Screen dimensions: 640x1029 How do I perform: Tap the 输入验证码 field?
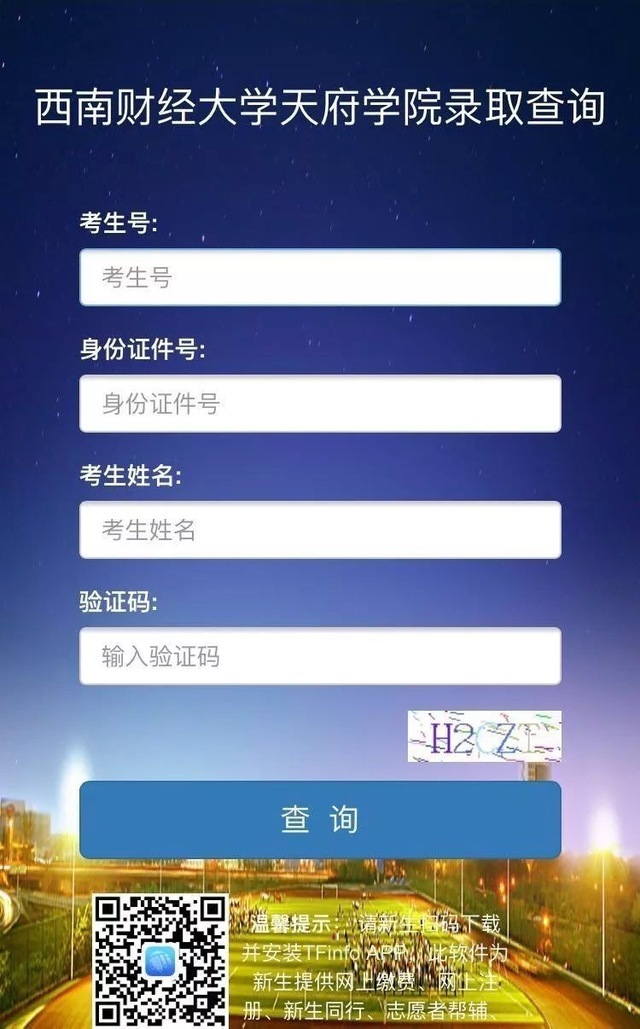[x=320, y=655]
